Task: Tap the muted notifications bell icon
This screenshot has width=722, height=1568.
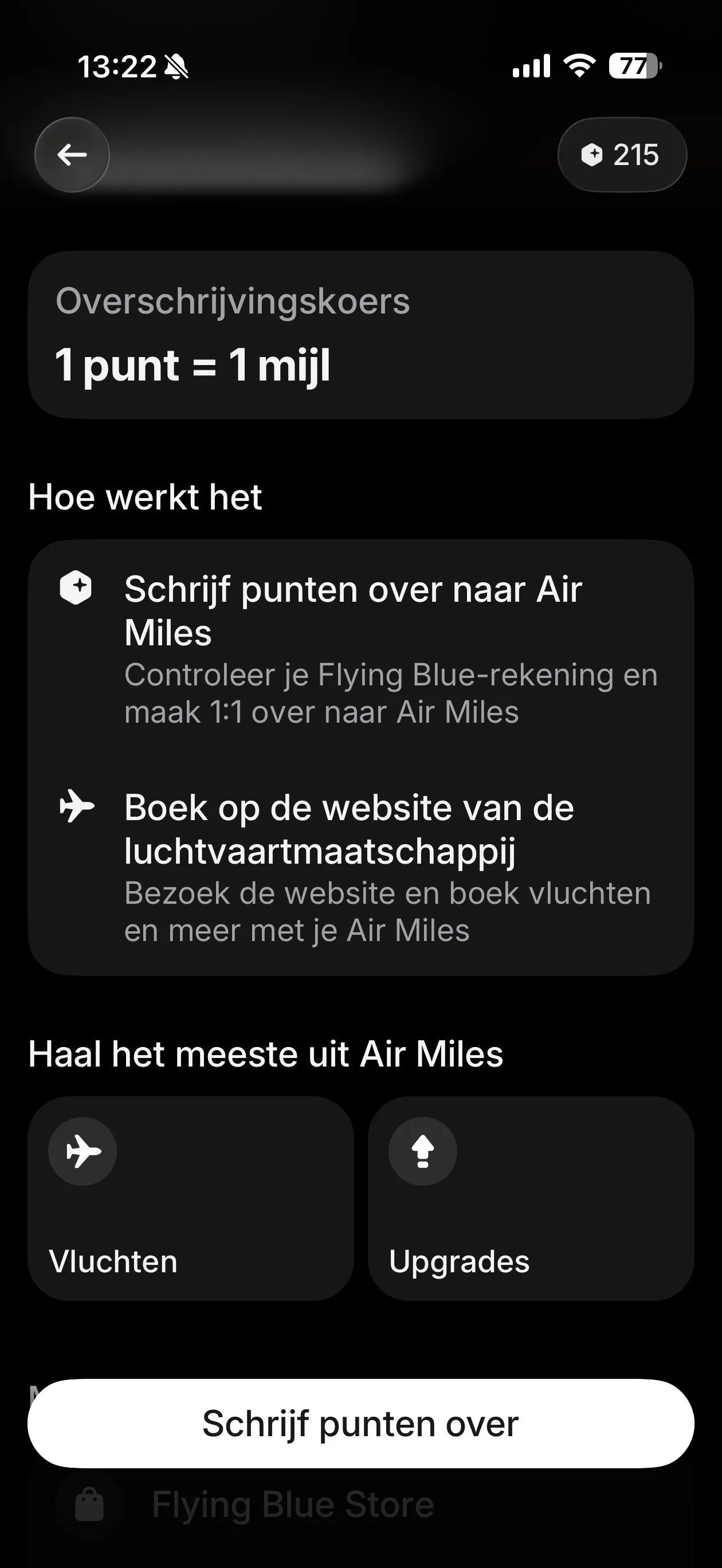Action: click(175, 67)
